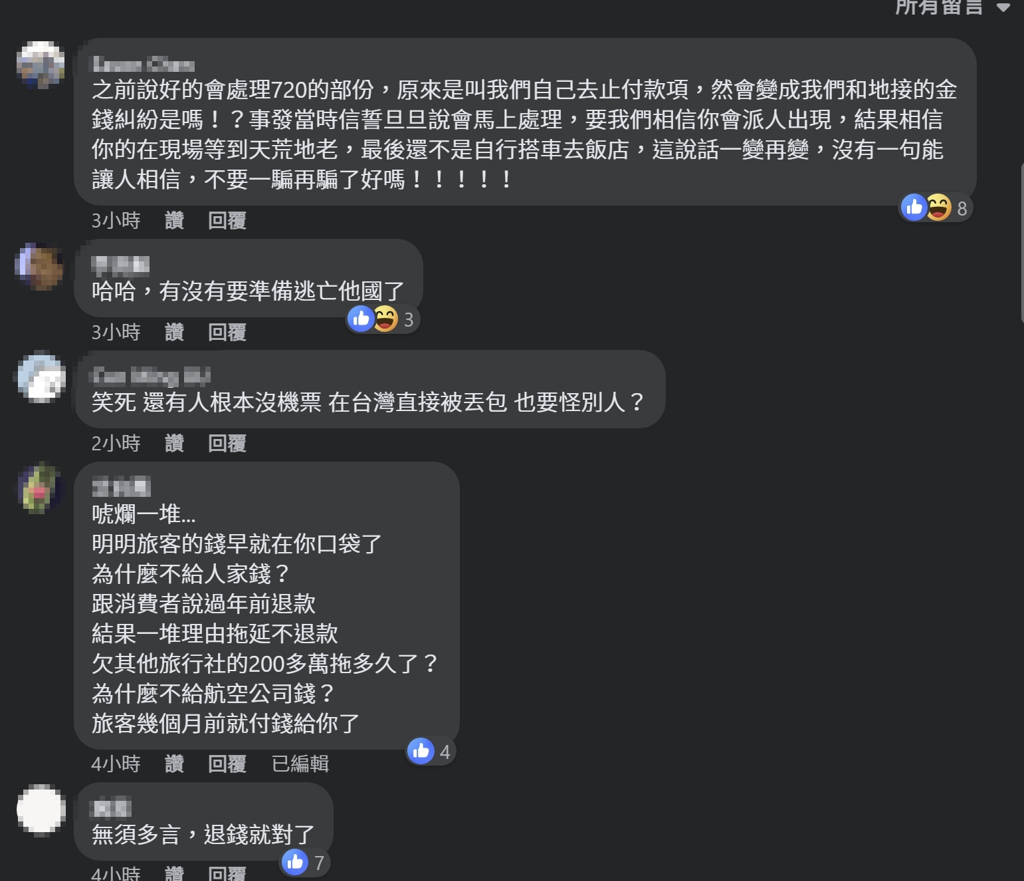View reactions on the 720 comment
The image size is (1024, 881).
pos(936,208)
